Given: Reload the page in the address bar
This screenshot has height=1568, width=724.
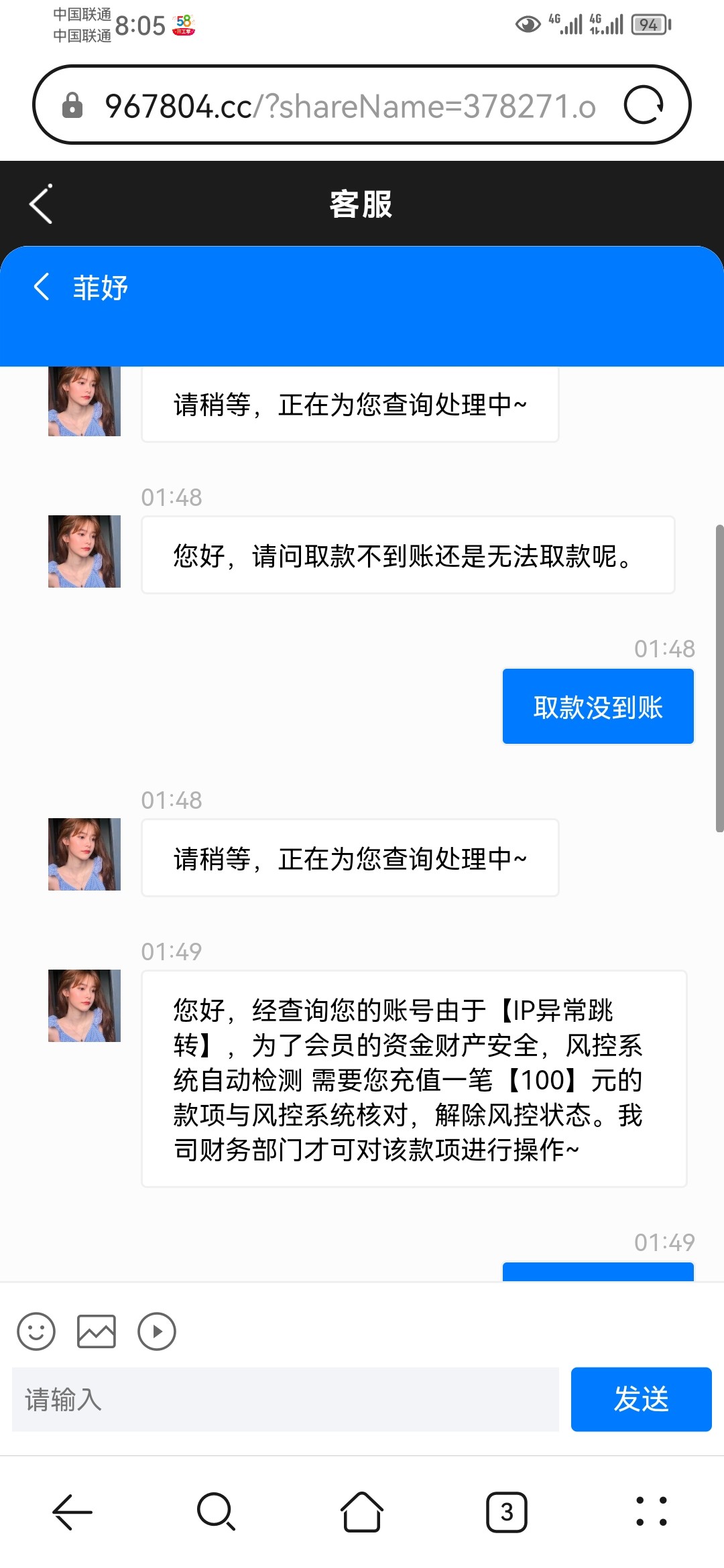Looking at the screenshot, I should (x=644, y=105).
